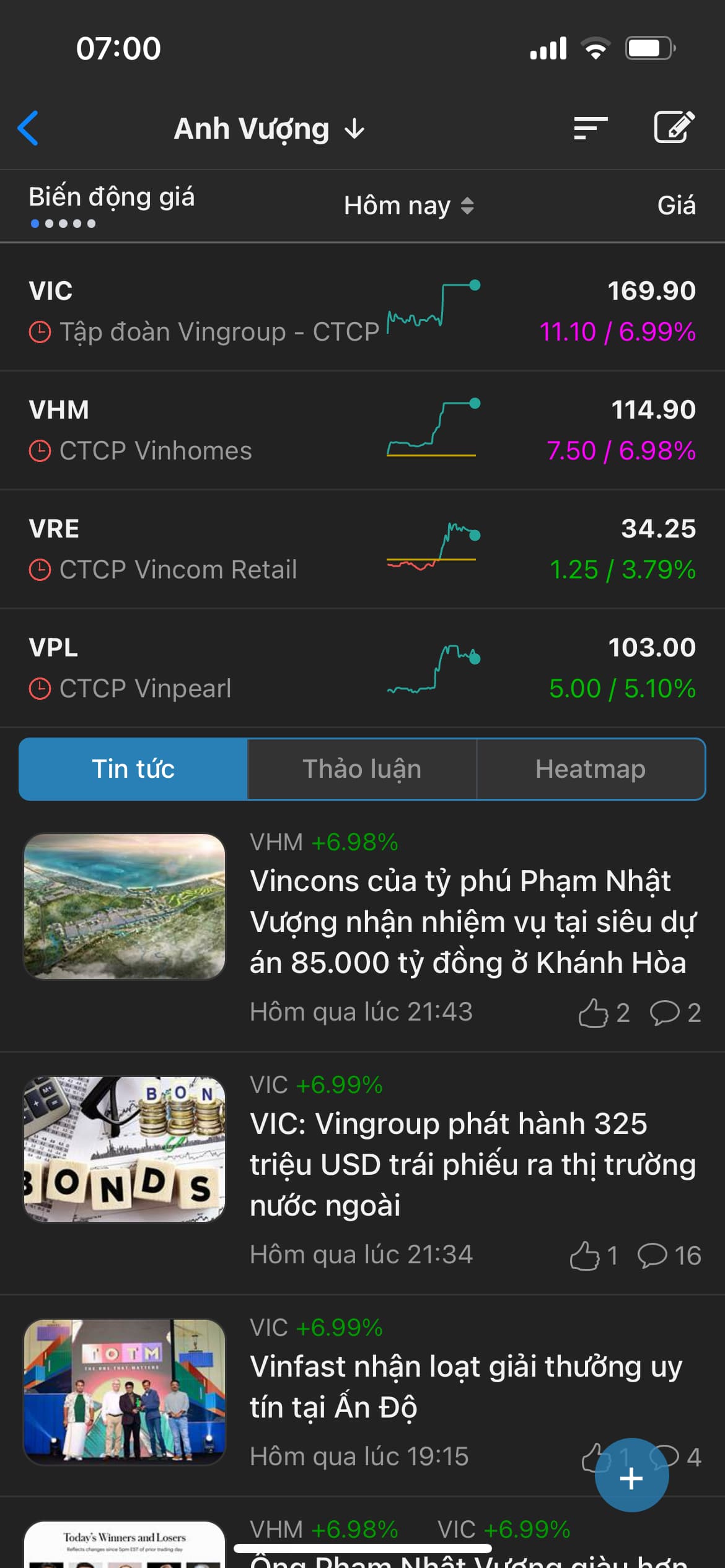The width and height of the screenshot is (725, 1568).
Task: Open the sort list icon
Action: pyautogui.click(x=589, y=128)
